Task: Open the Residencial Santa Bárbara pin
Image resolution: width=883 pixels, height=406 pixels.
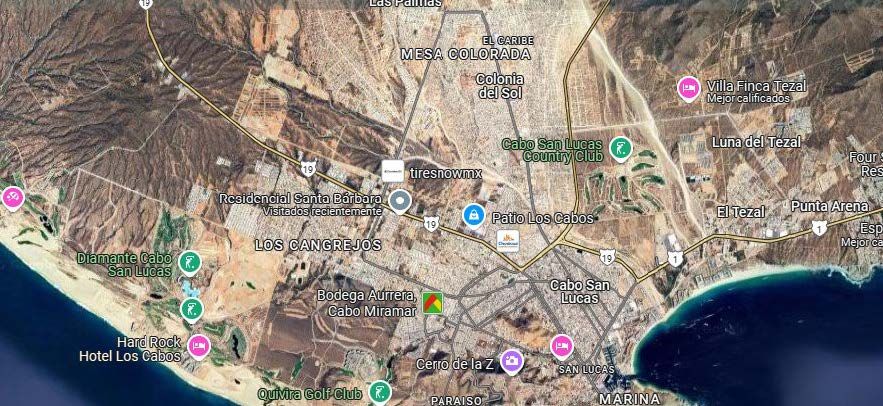Action: click(400, 202)
